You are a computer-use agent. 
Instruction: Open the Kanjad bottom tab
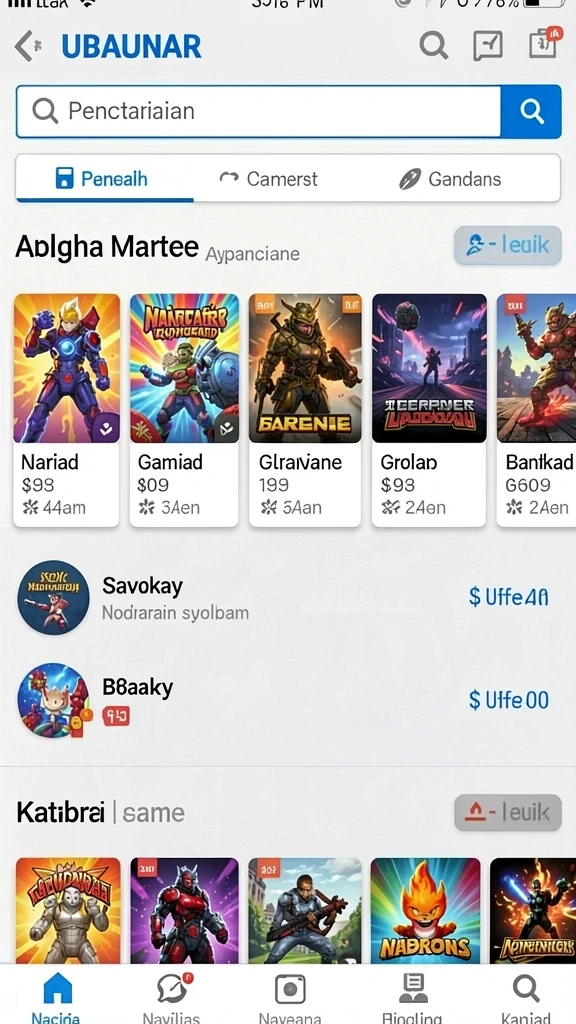pyautogui.click(x=525, y=997)
